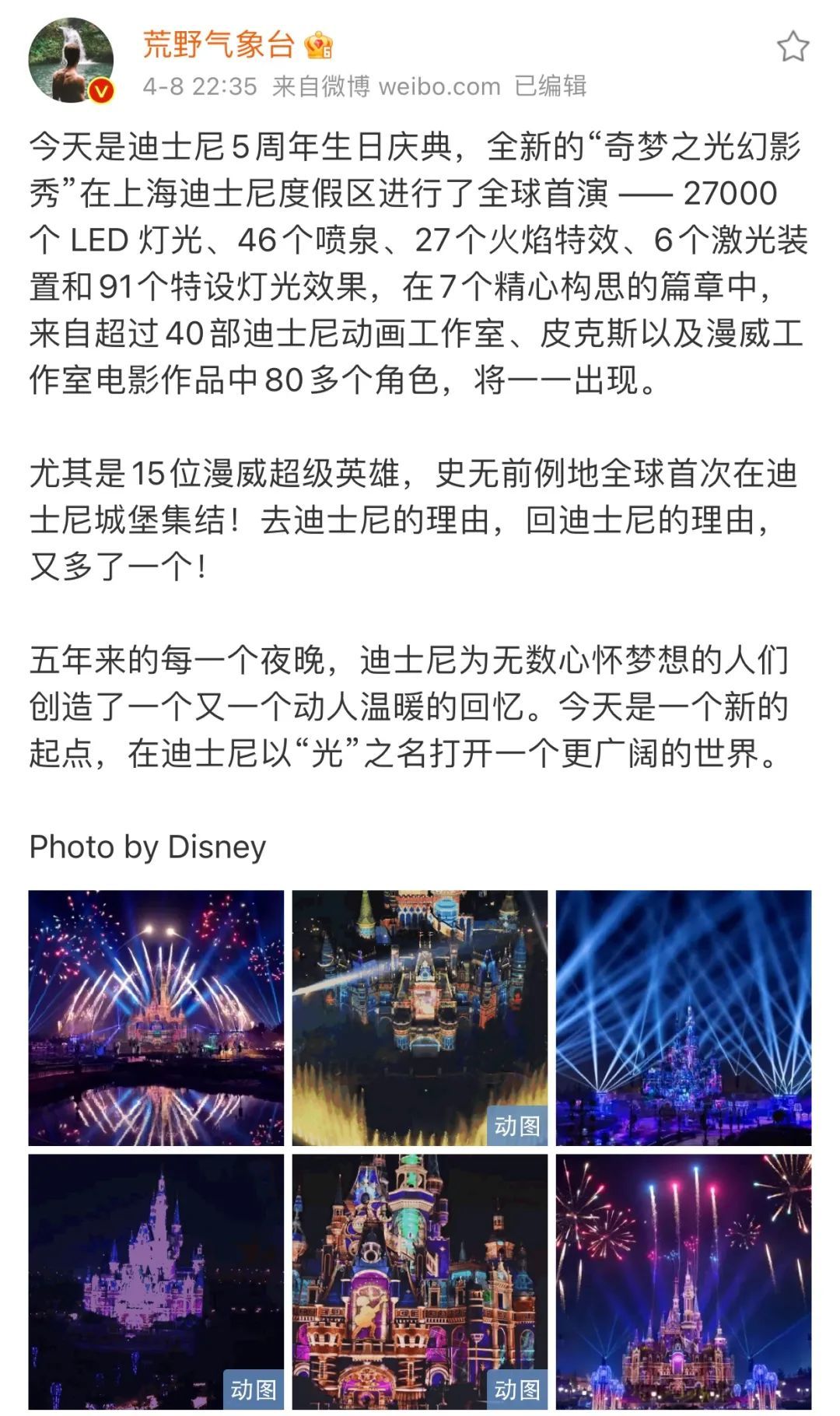Image resolution: width=840 pixels, height=1416 pixels.
Task: Open the 荒野气象台 profile avatar
Action: tap(71, 61)
